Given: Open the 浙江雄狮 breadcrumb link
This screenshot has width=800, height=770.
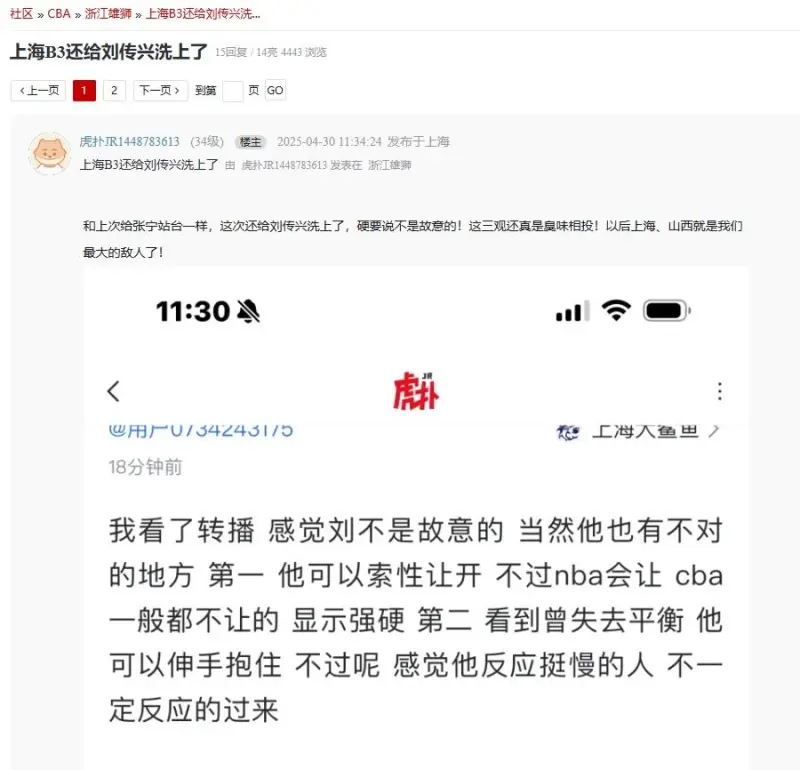Looking at the screenshot, I should (108, 14).
